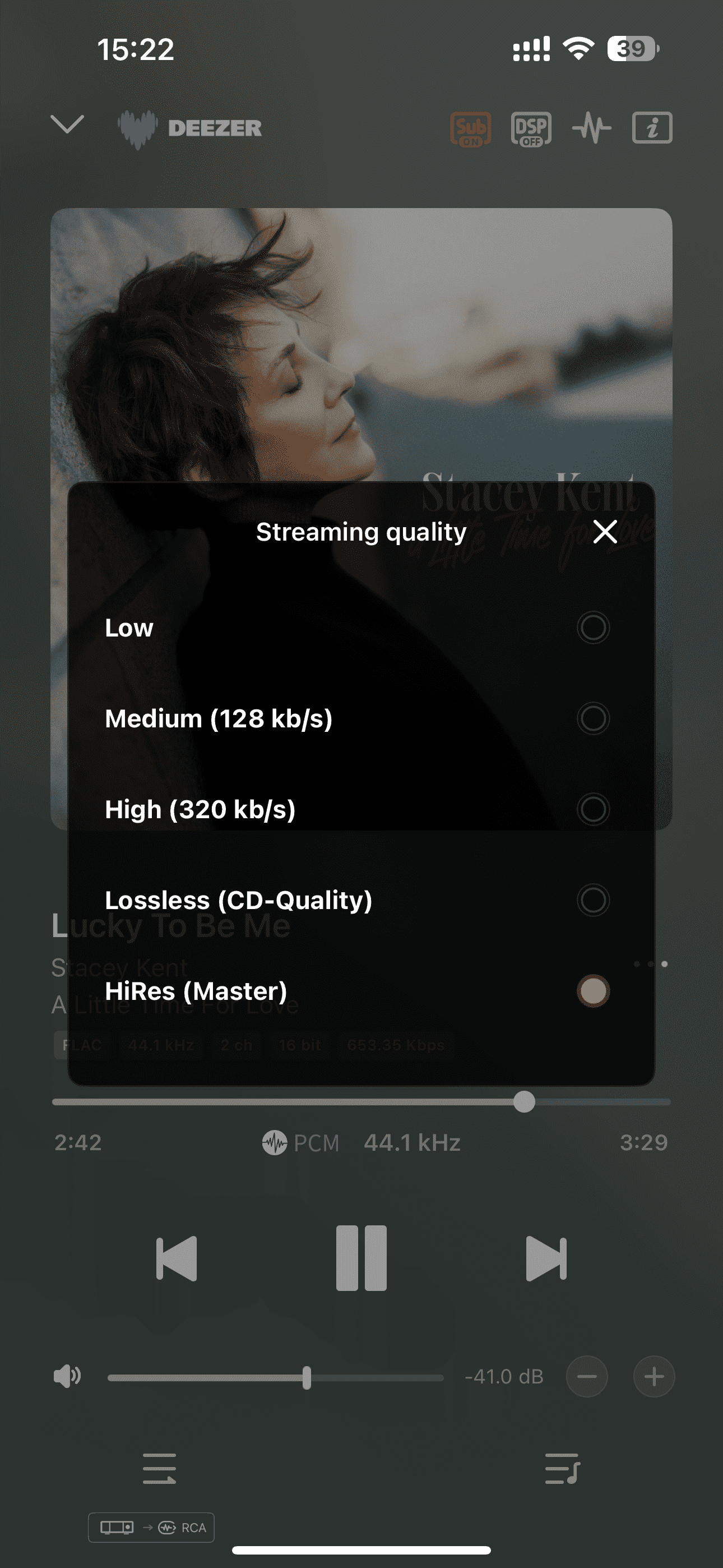Image resolution: width=723 pixels, height=1568 pixels.
Task: Select High (320 kb/s) quality
Action: tap(593, 809)
